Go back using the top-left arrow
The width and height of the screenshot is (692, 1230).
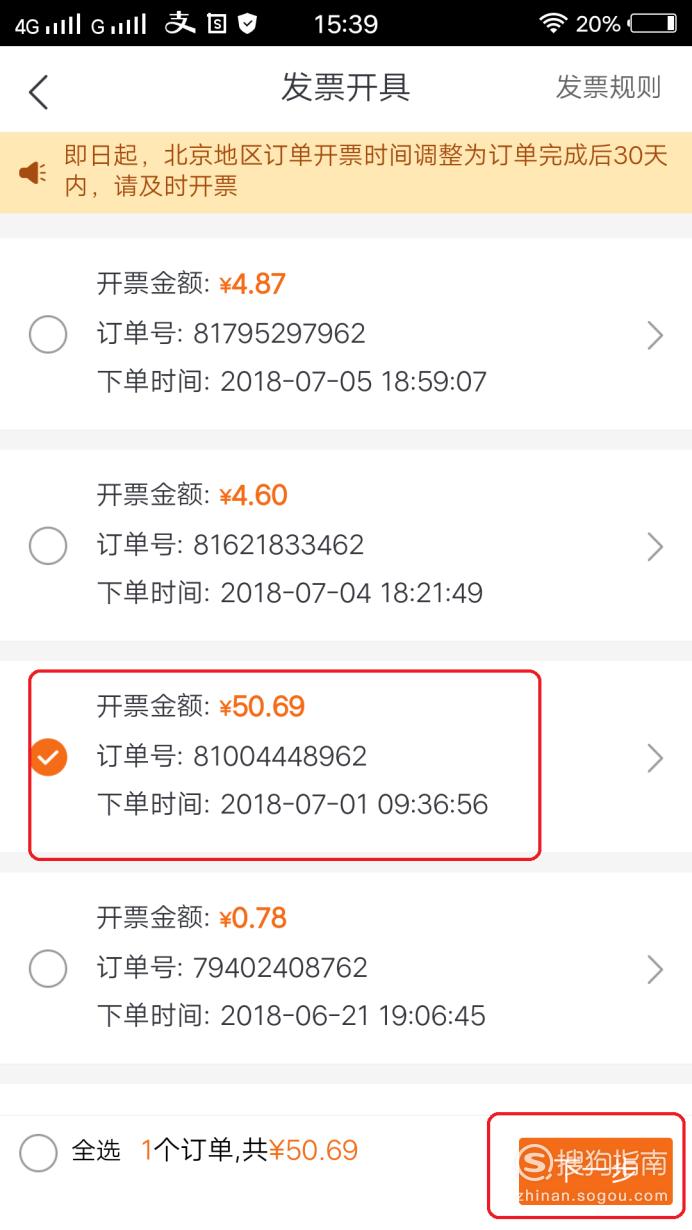pos(38,91)
